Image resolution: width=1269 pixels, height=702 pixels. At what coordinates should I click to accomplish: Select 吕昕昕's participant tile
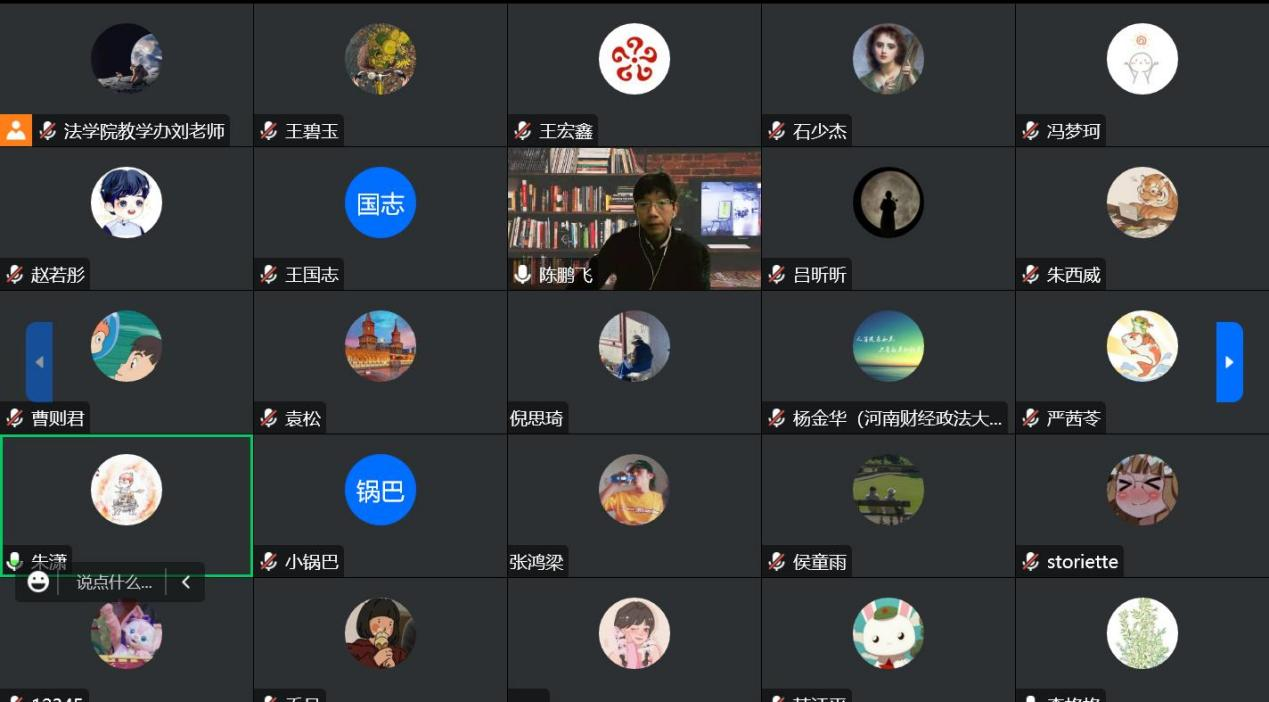[888, 219]
